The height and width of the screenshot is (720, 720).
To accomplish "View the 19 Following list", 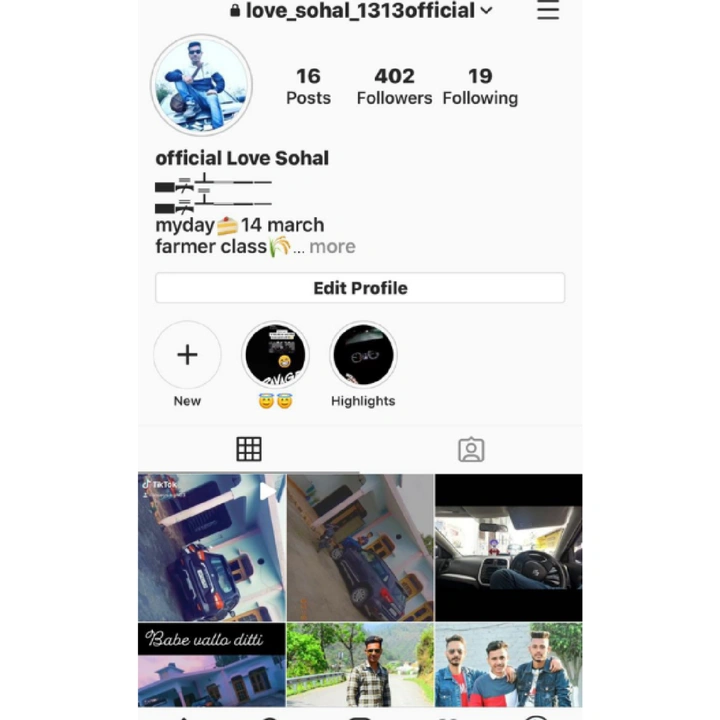I will (x=480, y=86).
